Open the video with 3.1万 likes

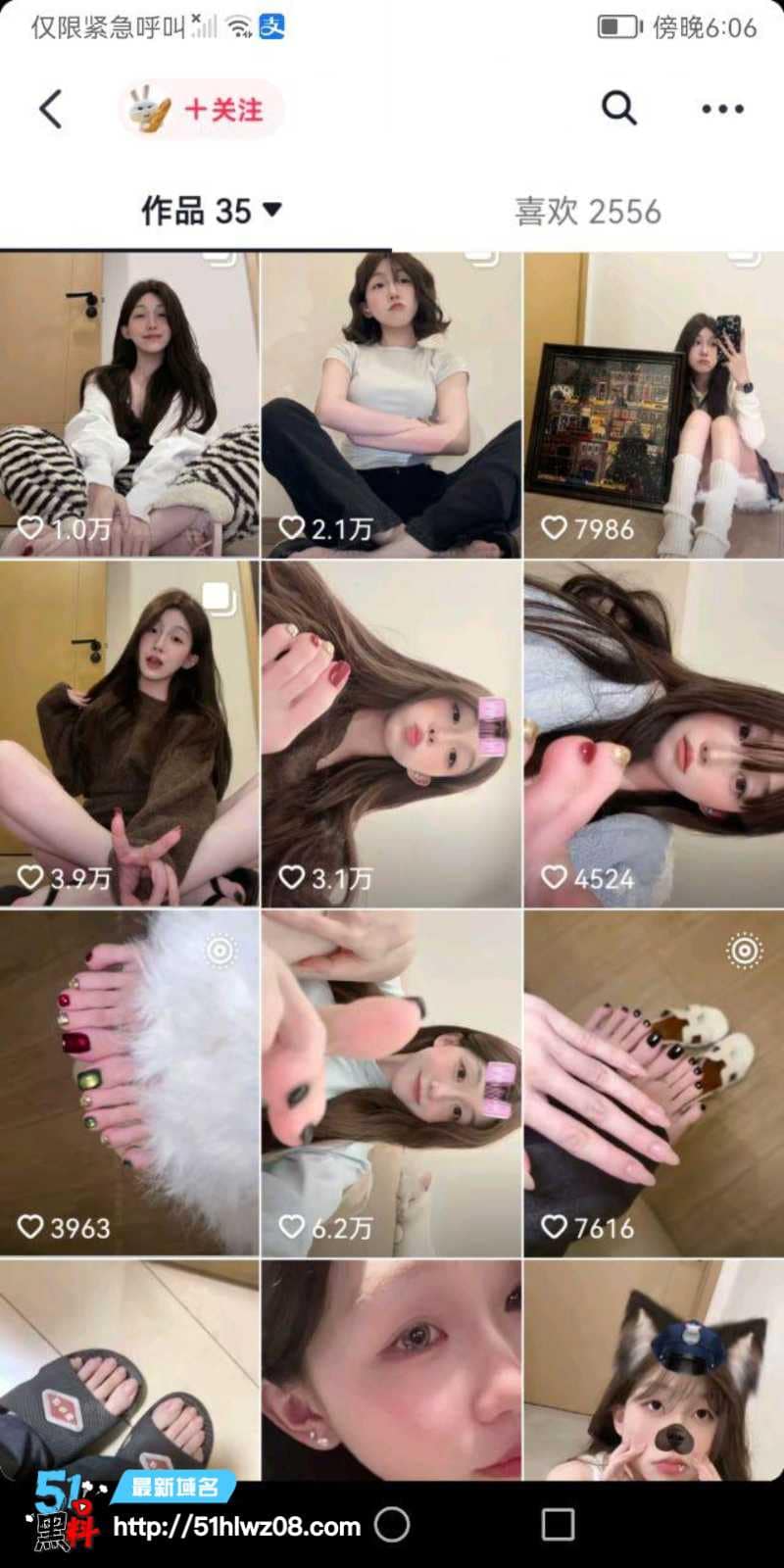tap(391, 734)
